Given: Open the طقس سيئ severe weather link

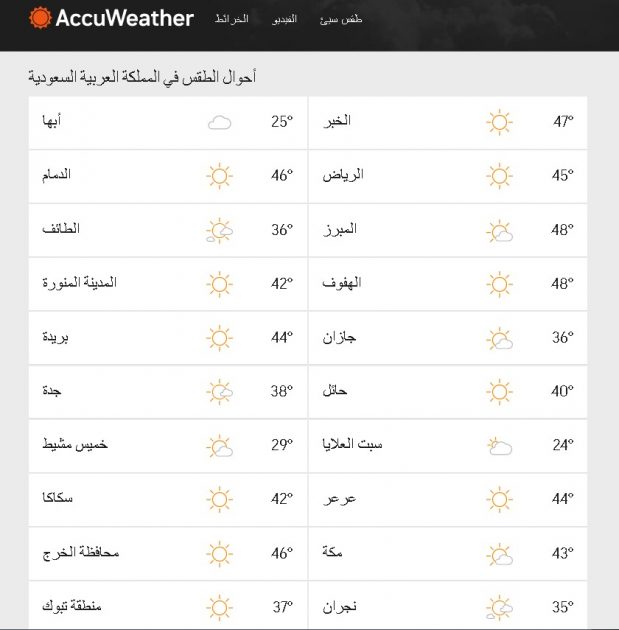Looking at the screenshot, I should [344, 19].
